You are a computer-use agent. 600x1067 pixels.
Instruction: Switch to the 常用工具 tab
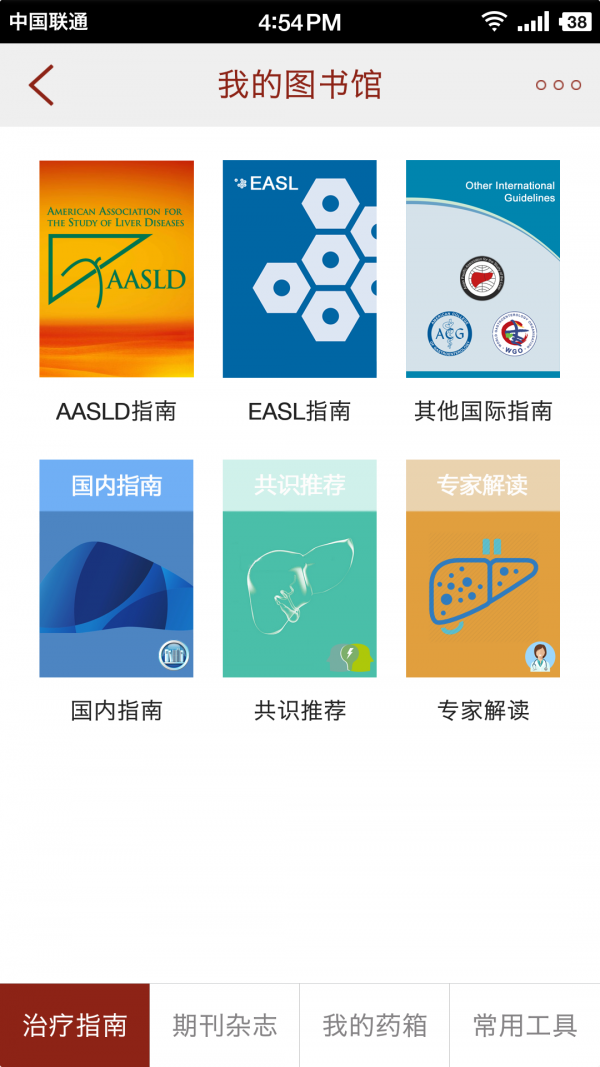[x=525, y=1025]
